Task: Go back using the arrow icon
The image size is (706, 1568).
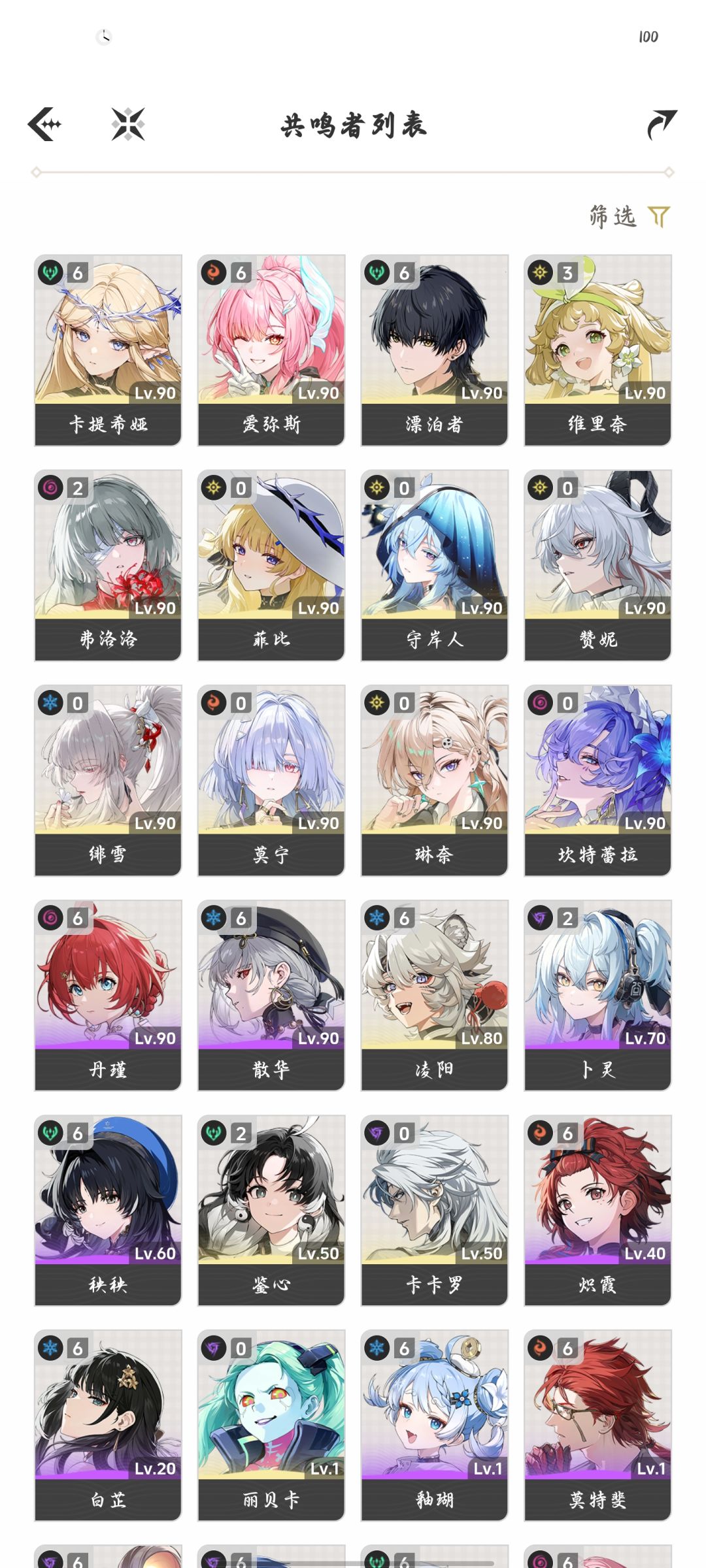Action: pyautogui.click(x=44, y=124)
